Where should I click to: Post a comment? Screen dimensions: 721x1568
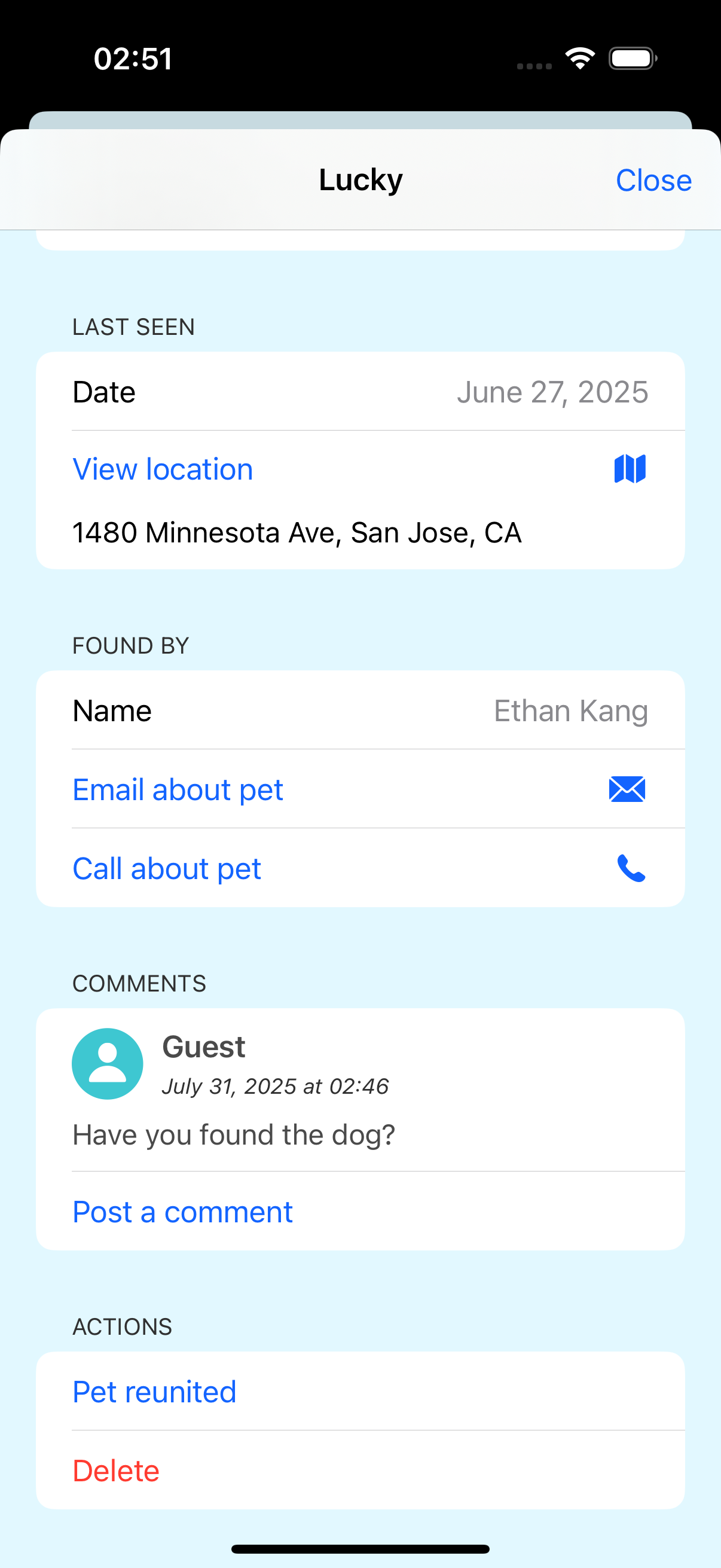pos(182,1212)
